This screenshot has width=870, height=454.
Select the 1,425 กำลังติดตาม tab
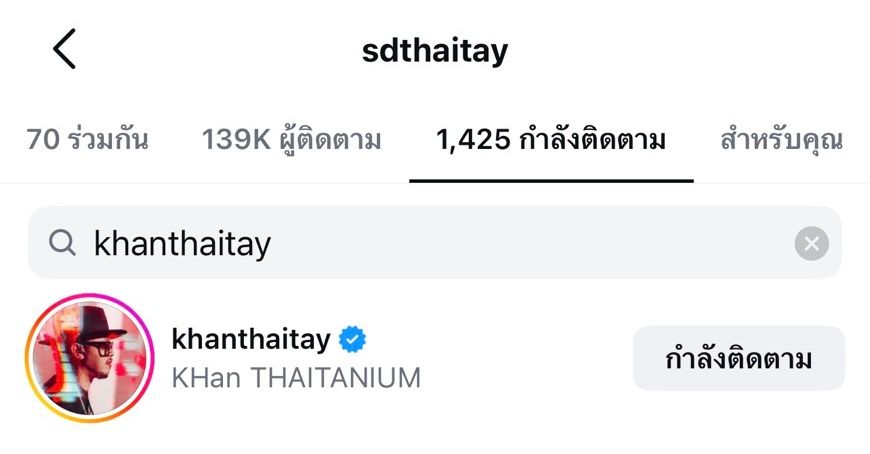(x=551, y=140)
